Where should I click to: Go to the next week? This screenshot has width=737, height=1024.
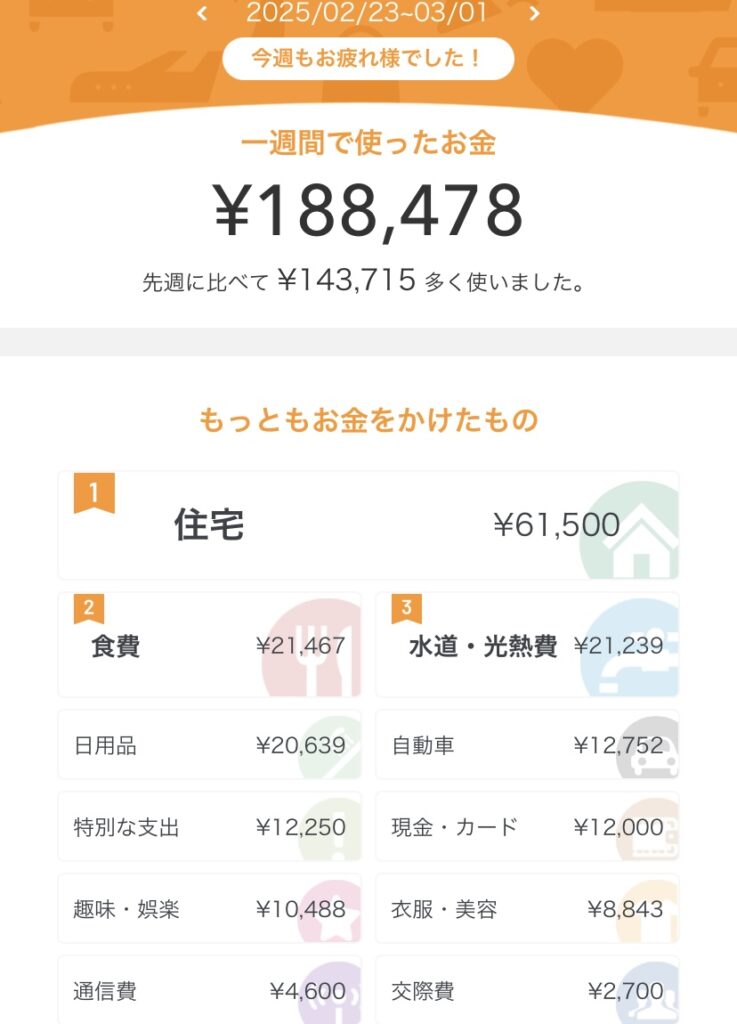(x=534, y=13)
